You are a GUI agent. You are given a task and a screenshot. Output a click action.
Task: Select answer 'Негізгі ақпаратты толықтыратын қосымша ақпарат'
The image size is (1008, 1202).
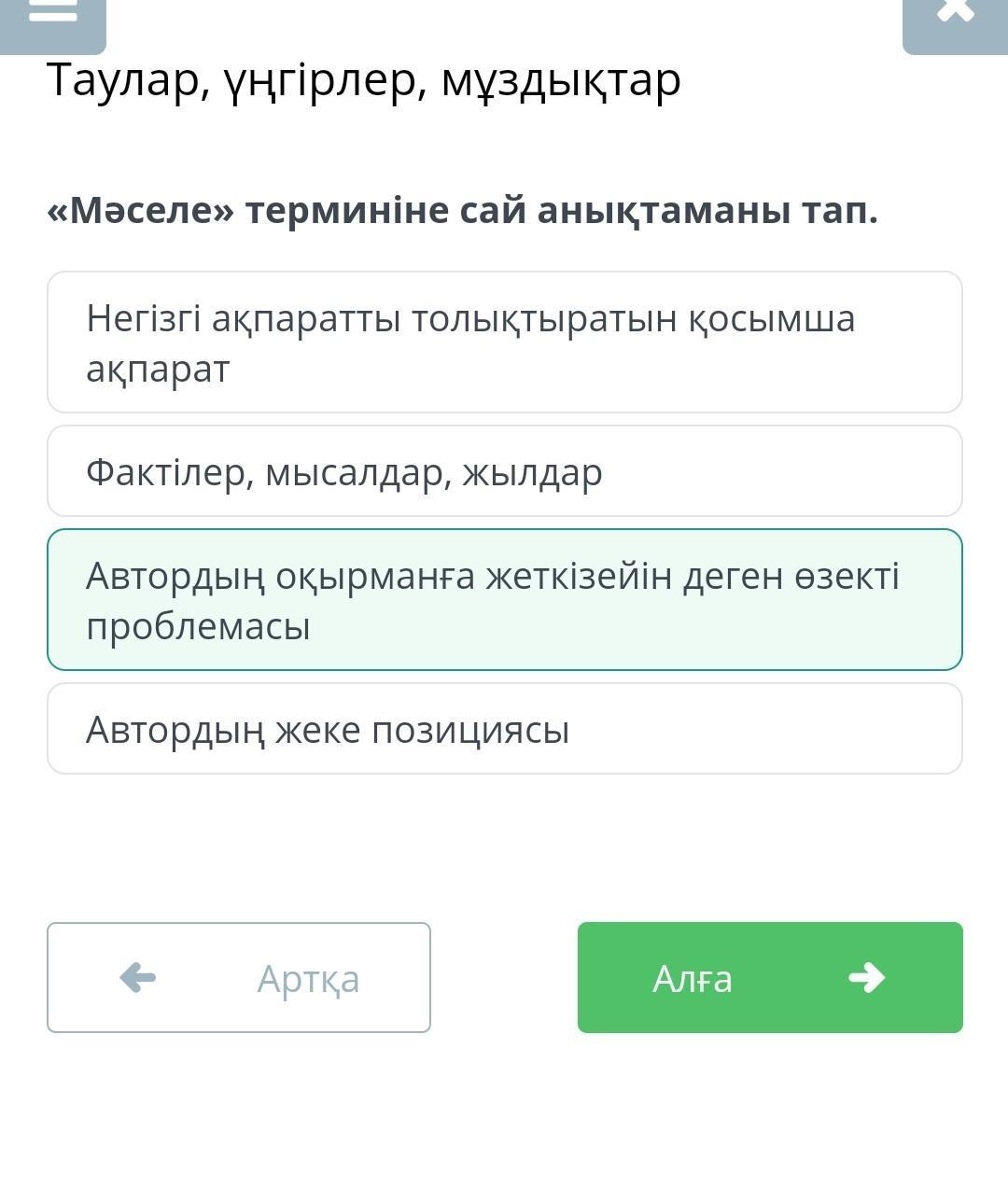pyautogui.click(x=504, y=342)
